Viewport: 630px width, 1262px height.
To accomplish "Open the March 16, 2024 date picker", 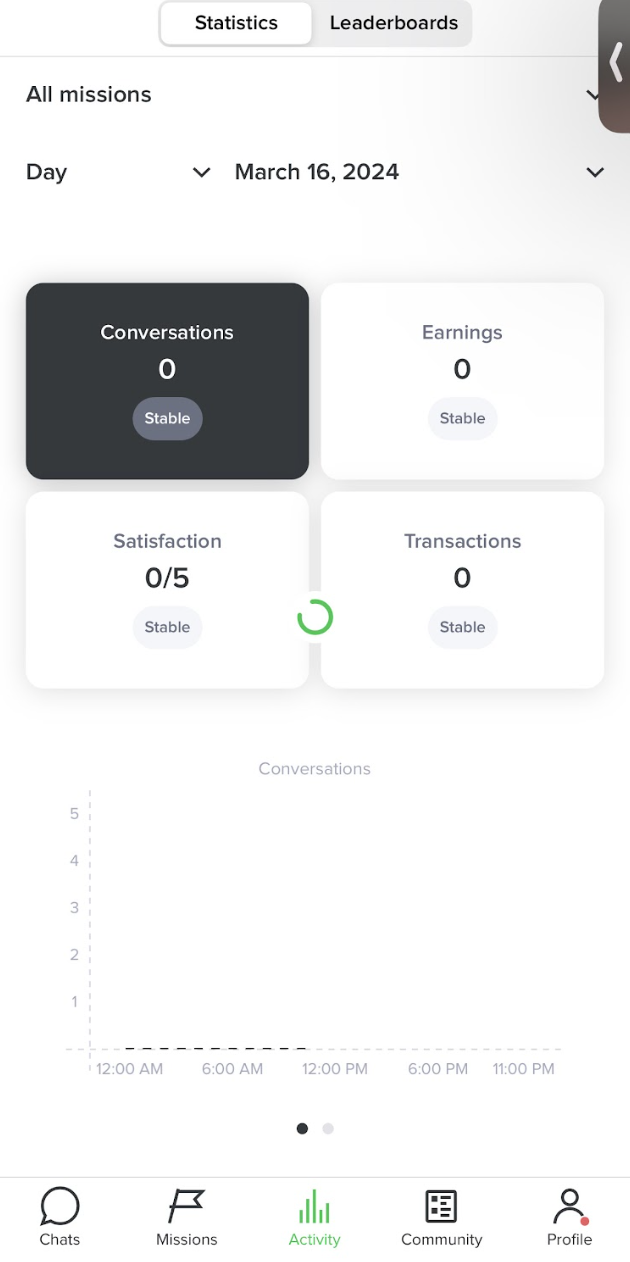I will click(x=420, y=172).
